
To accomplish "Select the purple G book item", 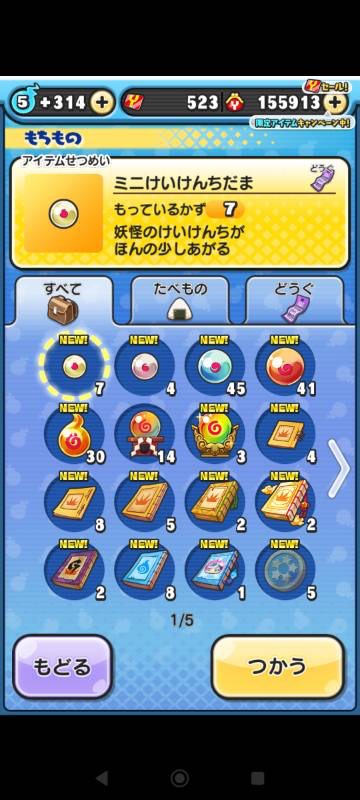I will pos(74,570).
